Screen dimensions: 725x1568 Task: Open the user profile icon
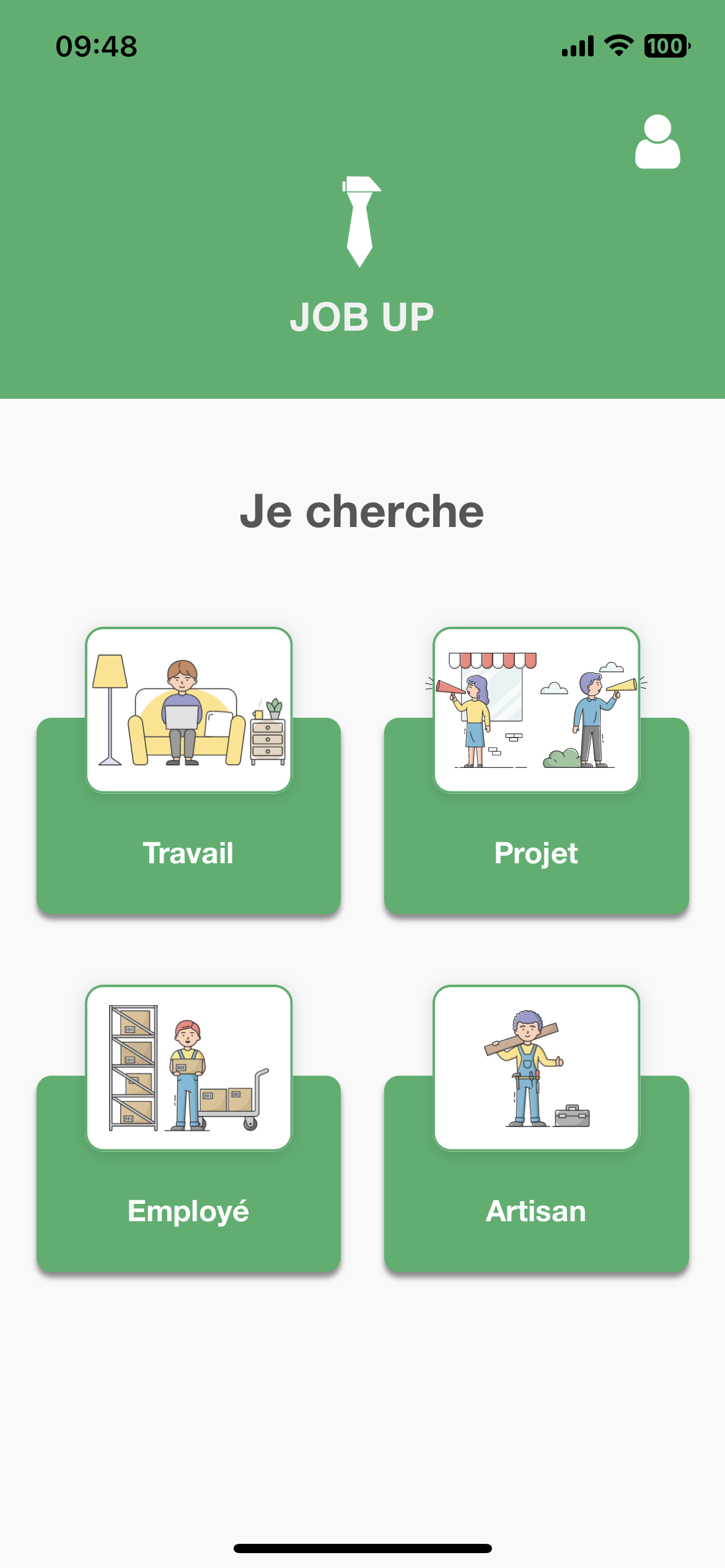point(657,142)
